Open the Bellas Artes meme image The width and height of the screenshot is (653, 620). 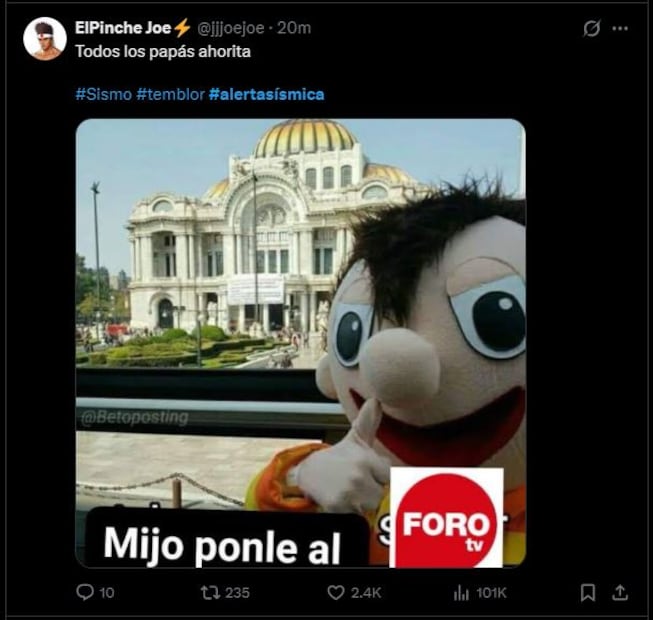pos(300,342)
